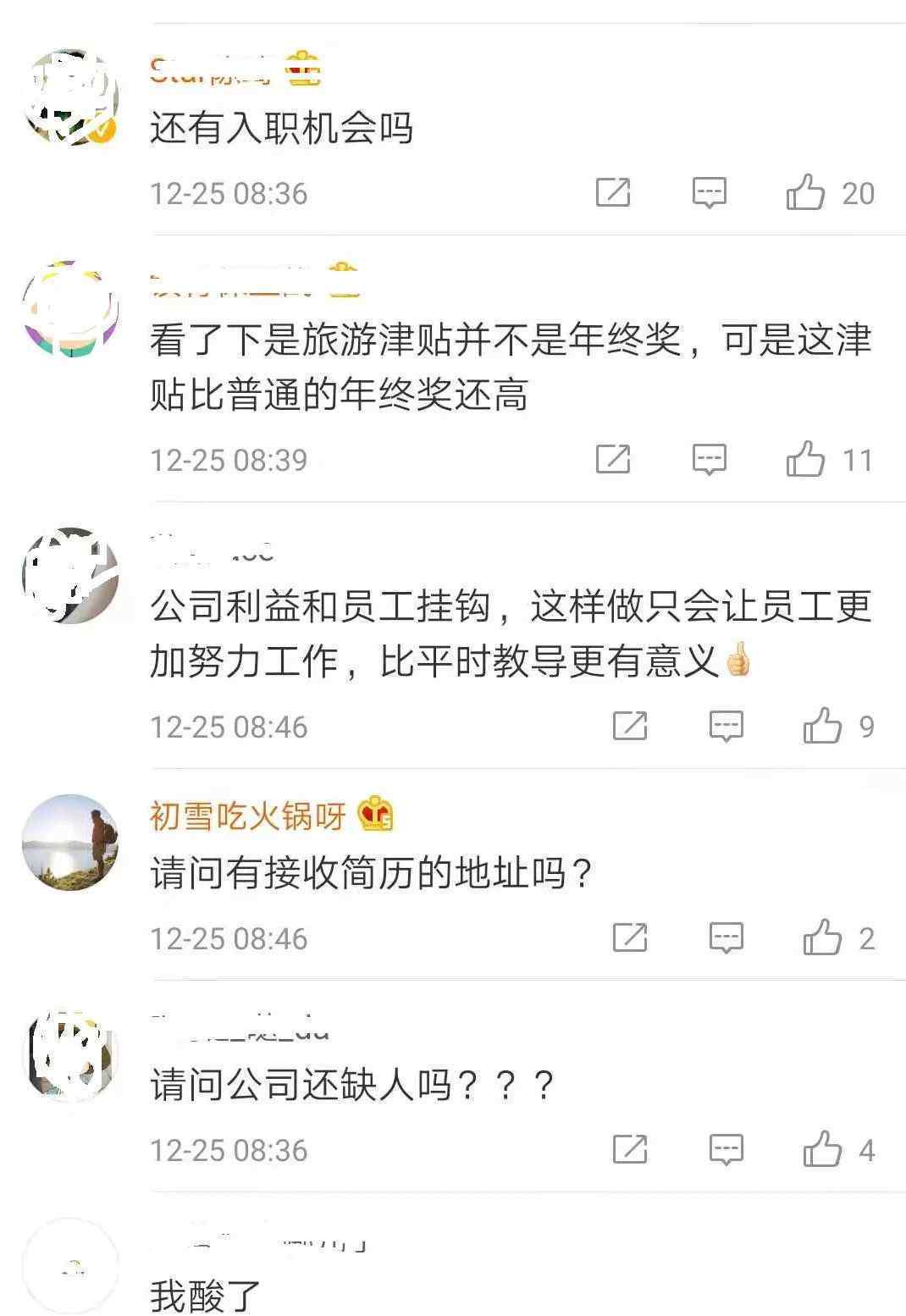906x1316 pixels.
Task: Repost the comment '请问公司还缺人吗'
Action: pyautogui.click(x=630, y=1149)
